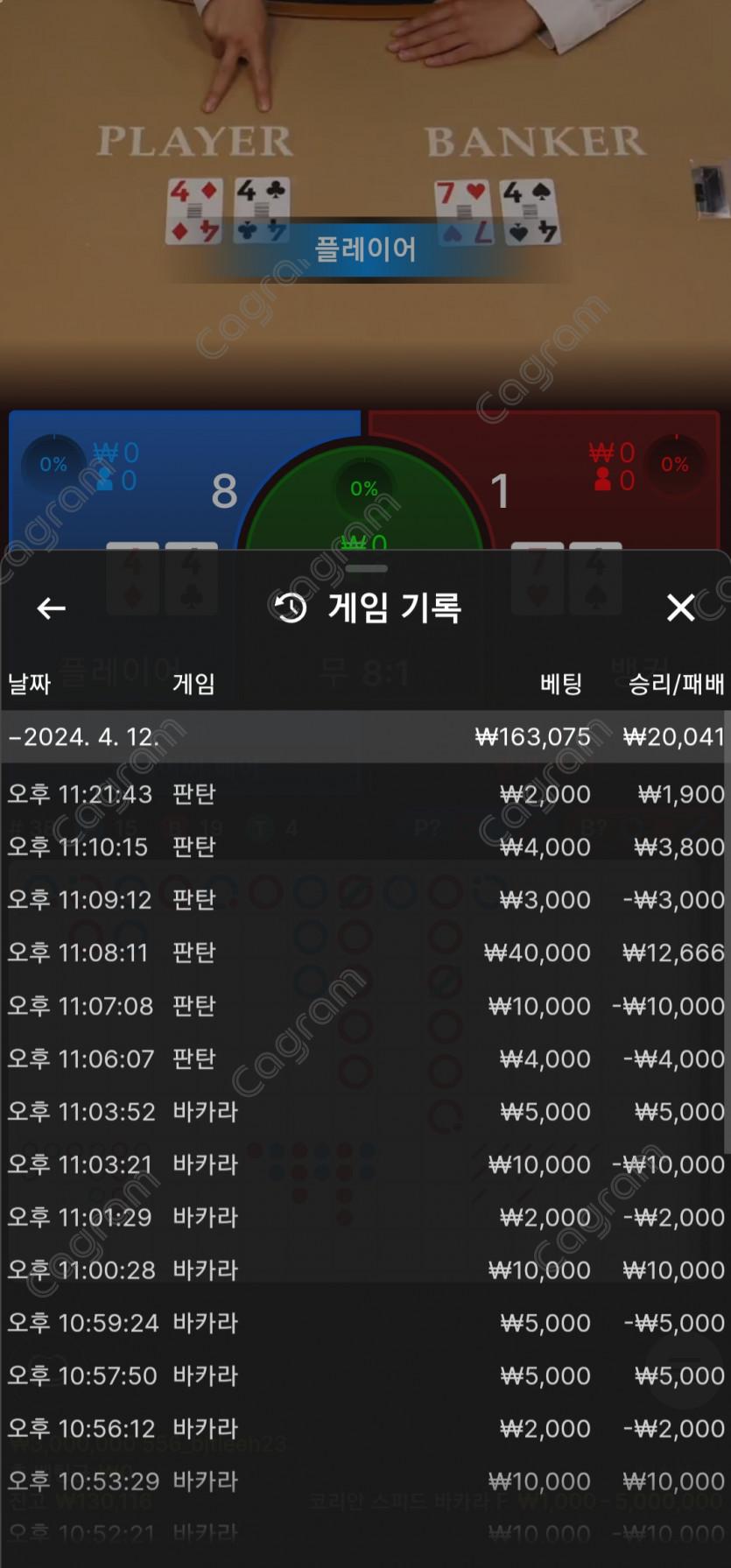
Task: View the 오후 11:06:07 판탄 record
Action: (x=364, y=1058)
